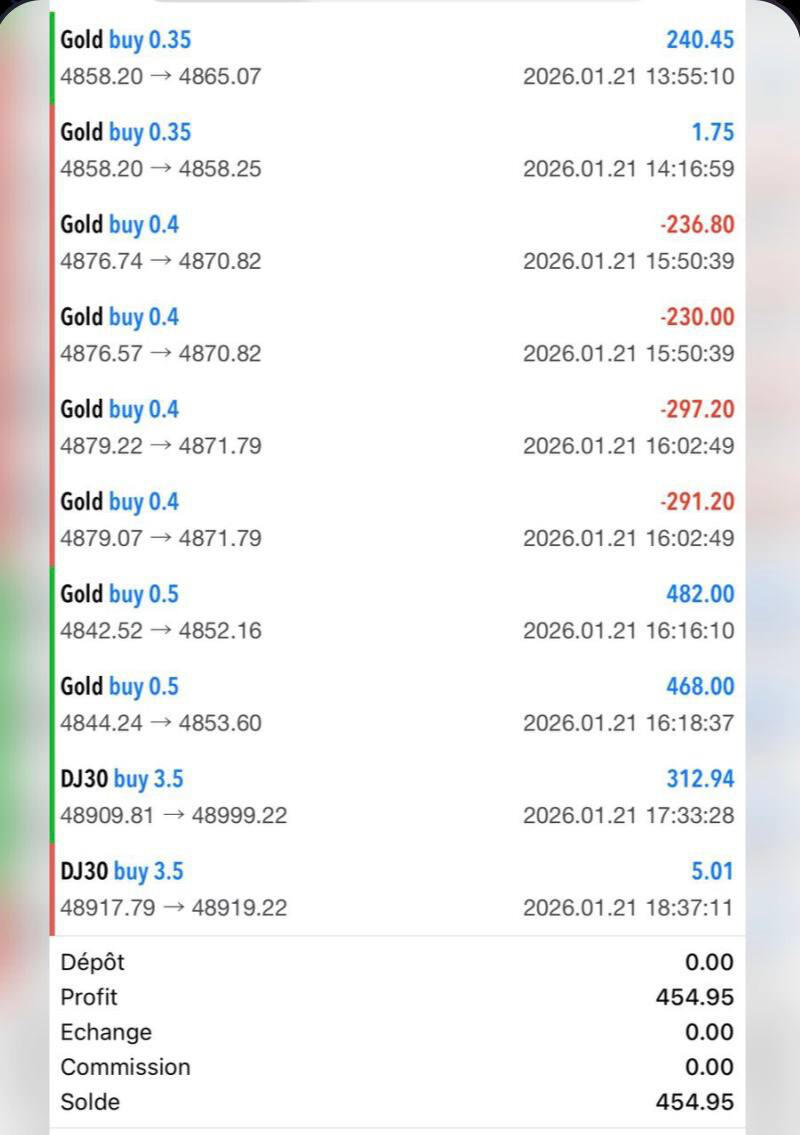Open the Gold buy 0.4 trade at 16:02:49
800x1135 pixels.
point(400,427)
